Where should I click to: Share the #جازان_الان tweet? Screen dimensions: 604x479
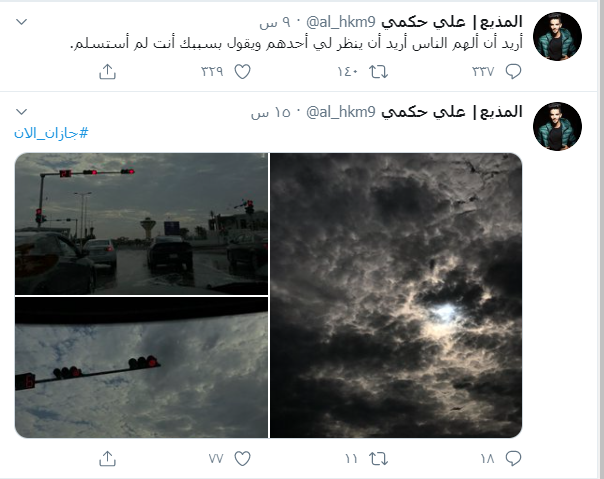point(108,459)
